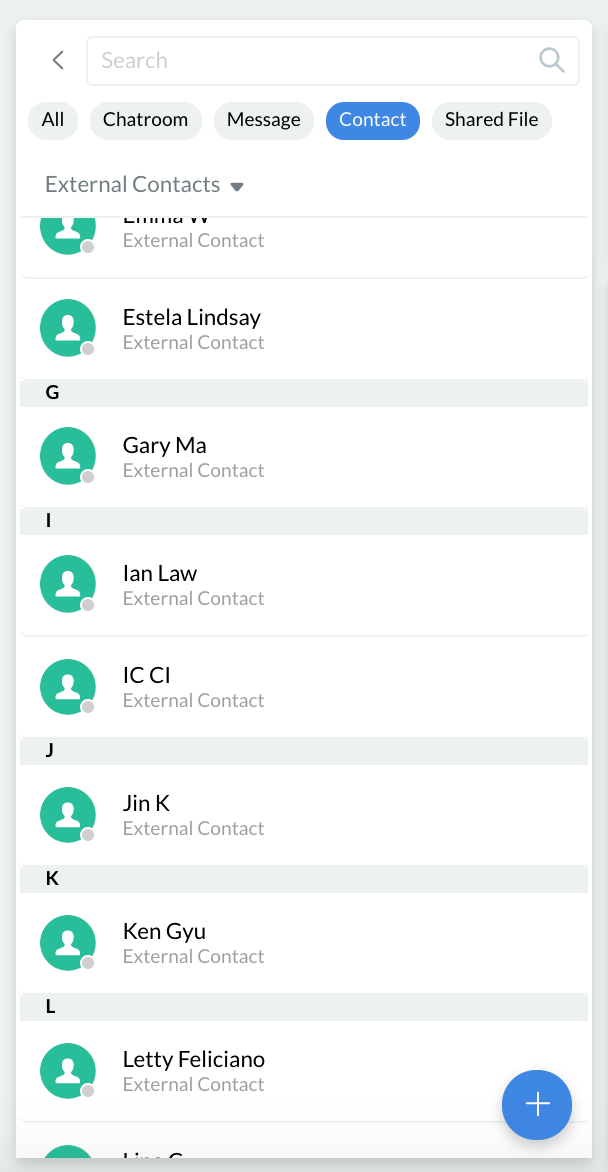Image resolution: width=608 pixels, height=1172 pixels.
Task: Switch to the Shared File filter
Action: pos(491,120)
